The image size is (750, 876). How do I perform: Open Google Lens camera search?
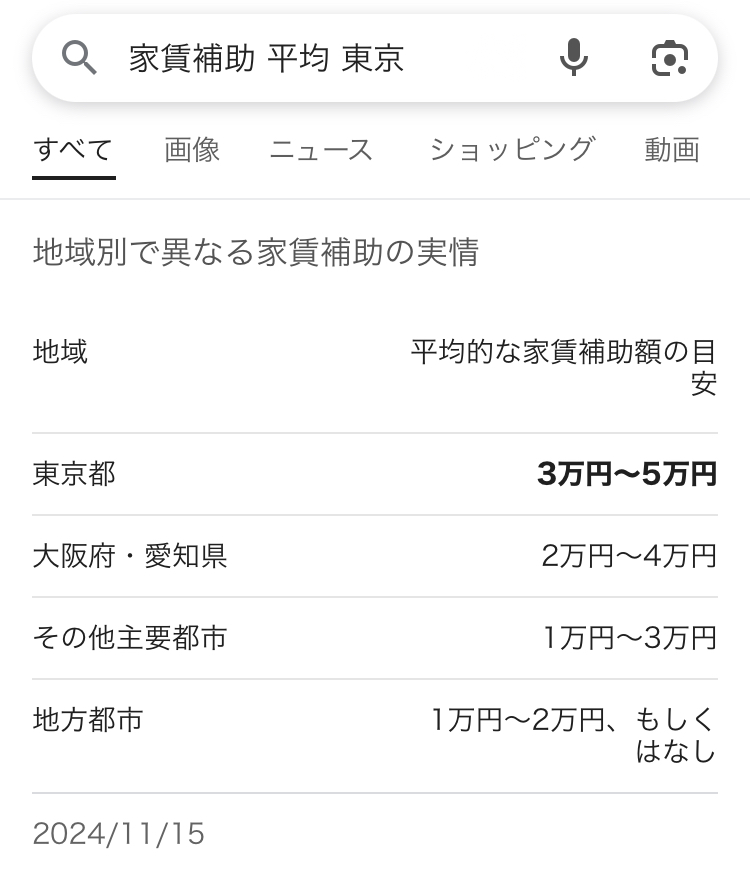coord(669,59)
